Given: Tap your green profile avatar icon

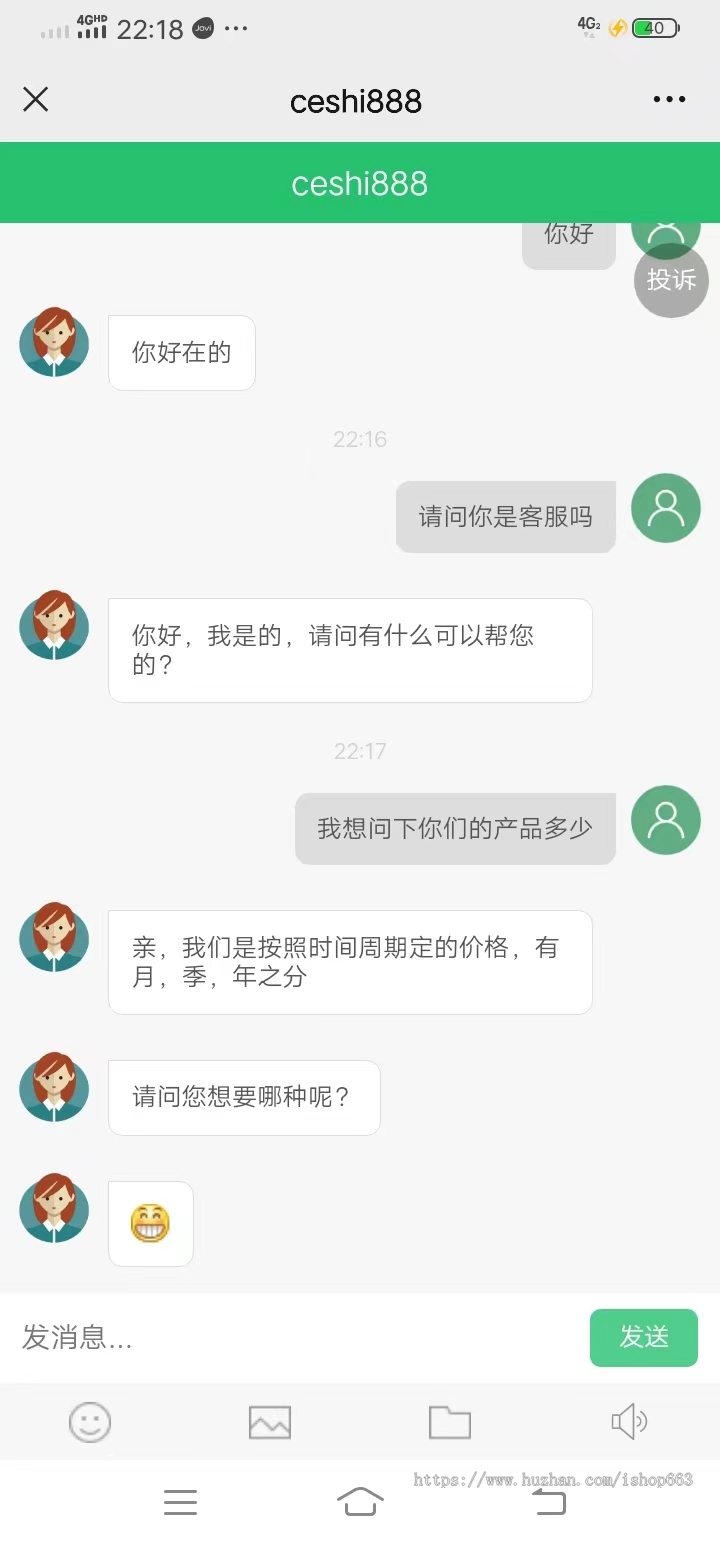Looking at the screenshot, I should click(665, 509).
